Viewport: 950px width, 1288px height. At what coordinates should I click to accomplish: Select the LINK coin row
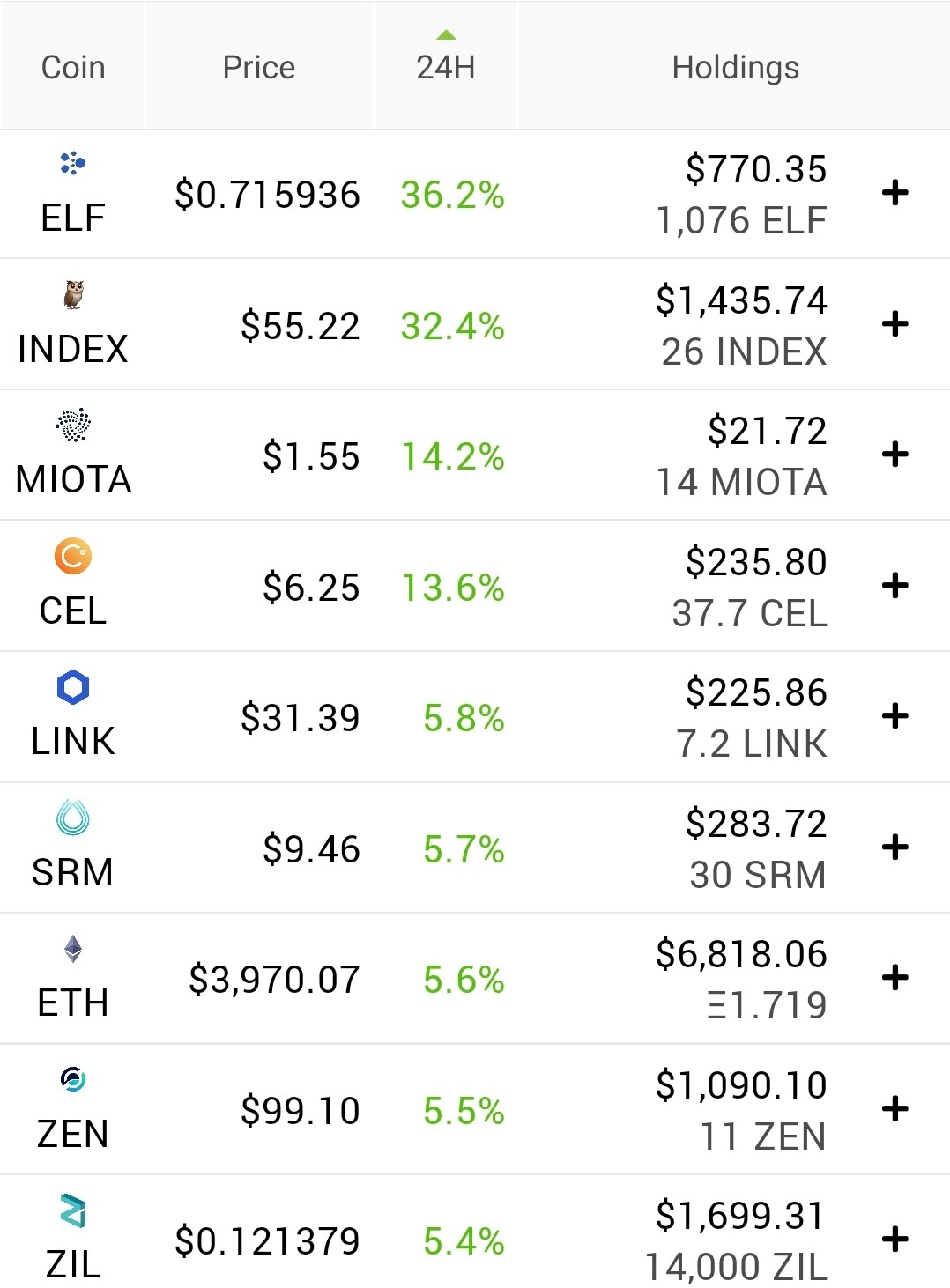(475, 716)
